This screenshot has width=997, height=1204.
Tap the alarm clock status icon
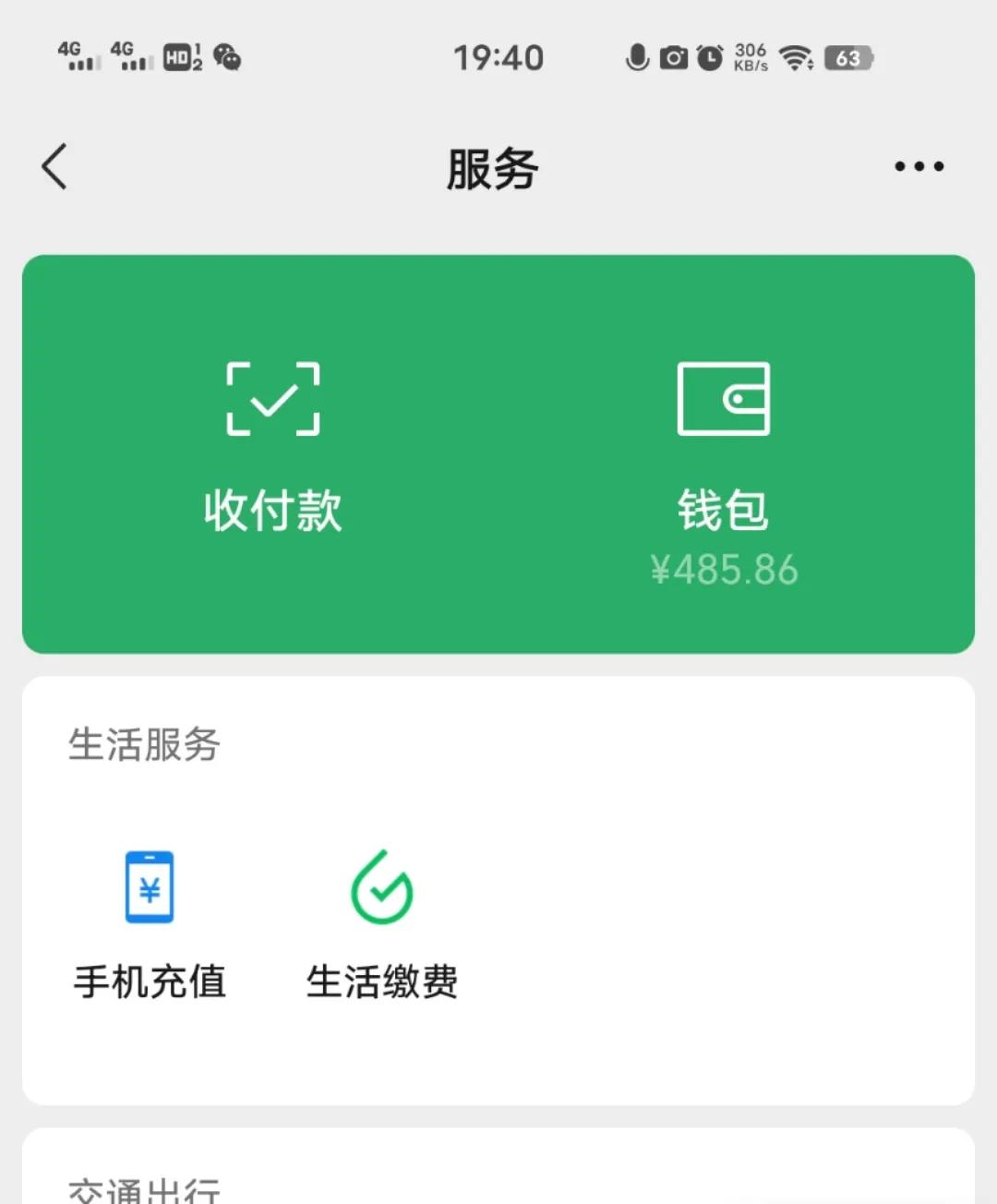[x=709, y=57]
